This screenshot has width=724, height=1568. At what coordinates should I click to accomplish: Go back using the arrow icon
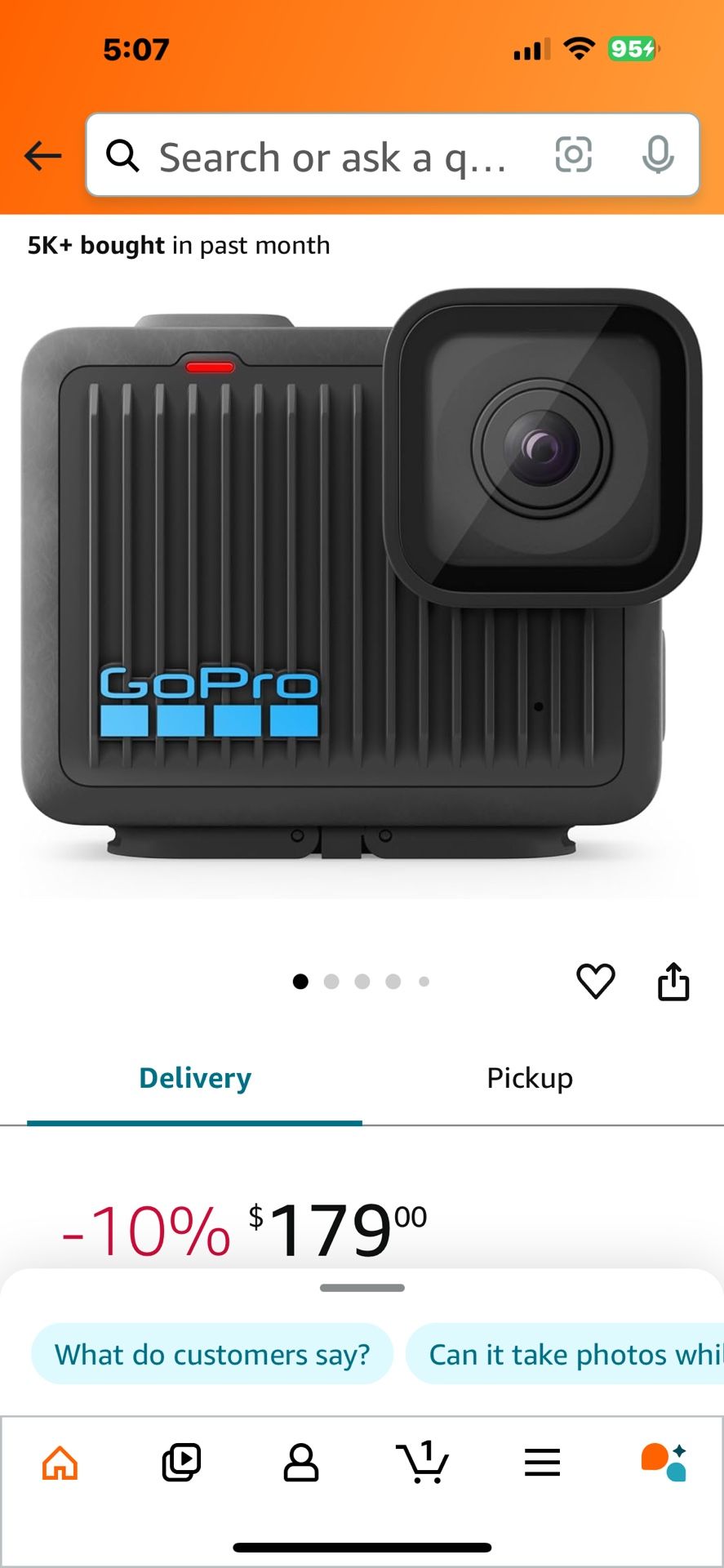[43, 155]
